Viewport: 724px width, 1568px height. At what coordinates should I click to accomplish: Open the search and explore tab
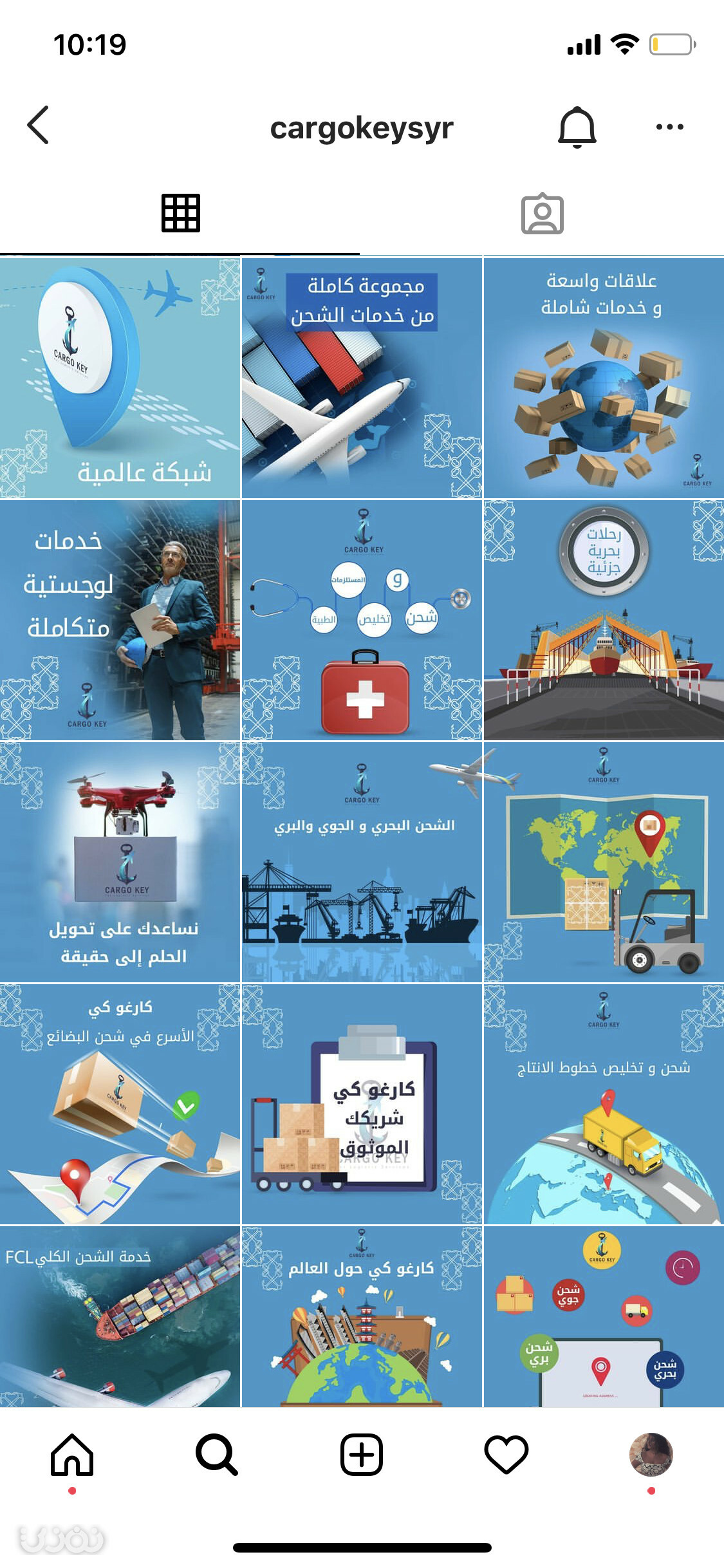(217, 1455)
